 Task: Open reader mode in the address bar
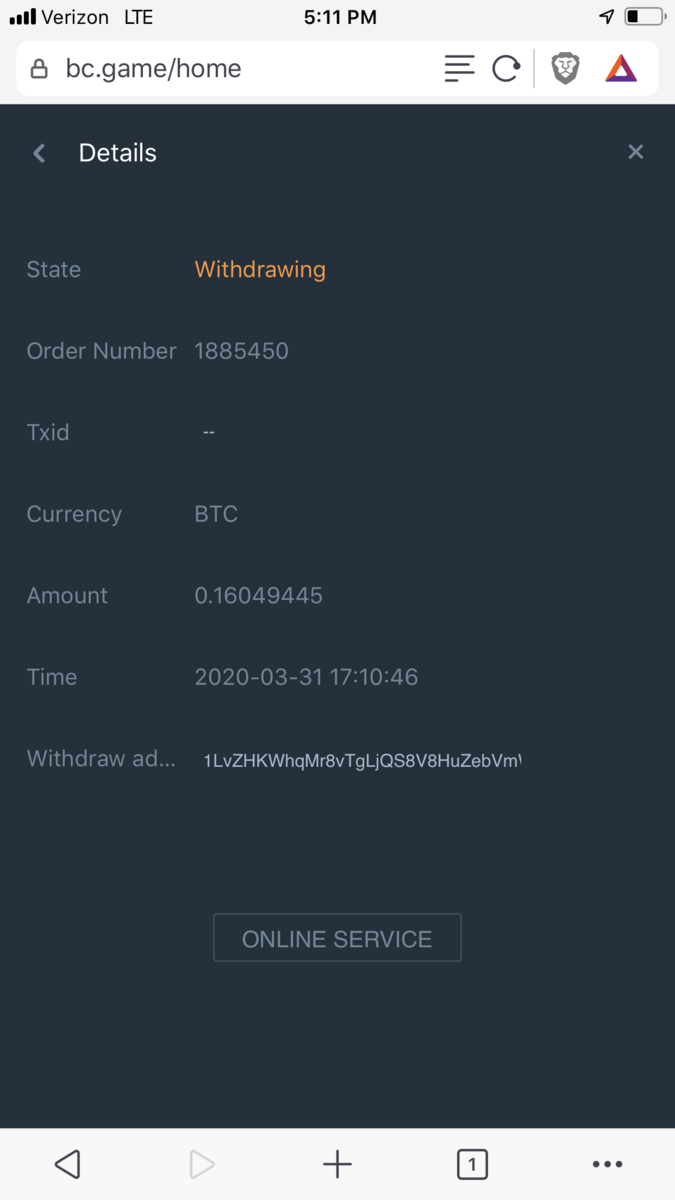(459, 69)
